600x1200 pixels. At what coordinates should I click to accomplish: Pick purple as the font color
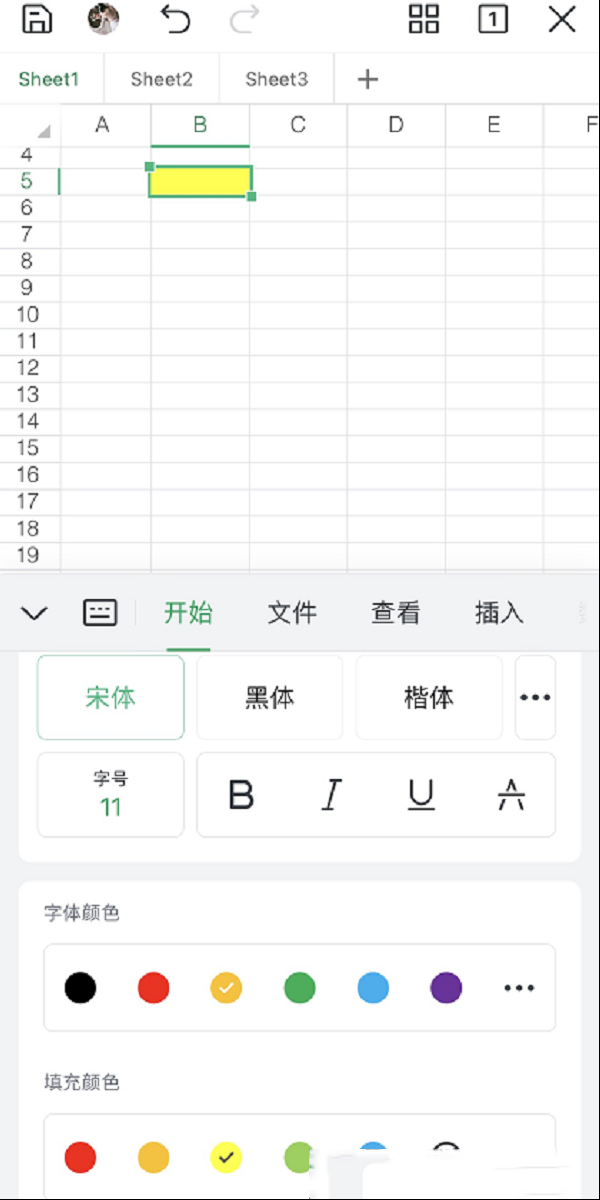(446, 988)
